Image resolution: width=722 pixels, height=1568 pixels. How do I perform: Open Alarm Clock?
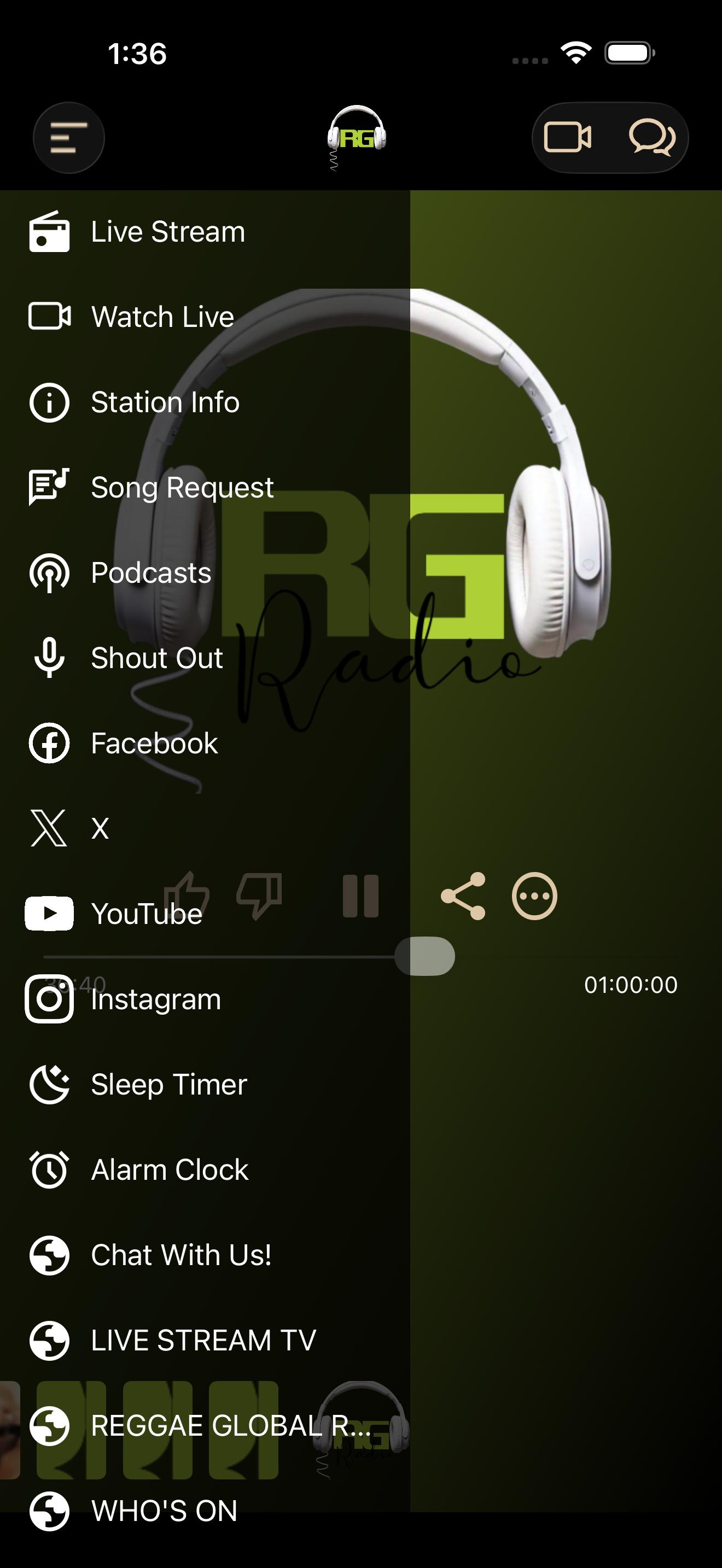pos(205,1170)
